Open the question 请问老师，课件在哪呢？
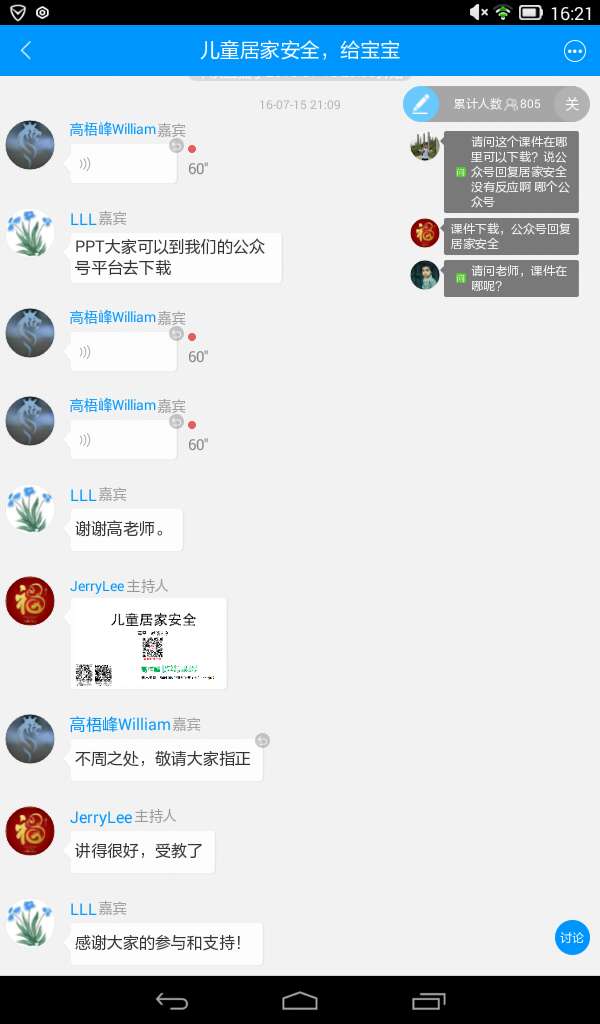600x1024 pixels. click(x=511, y=278)
